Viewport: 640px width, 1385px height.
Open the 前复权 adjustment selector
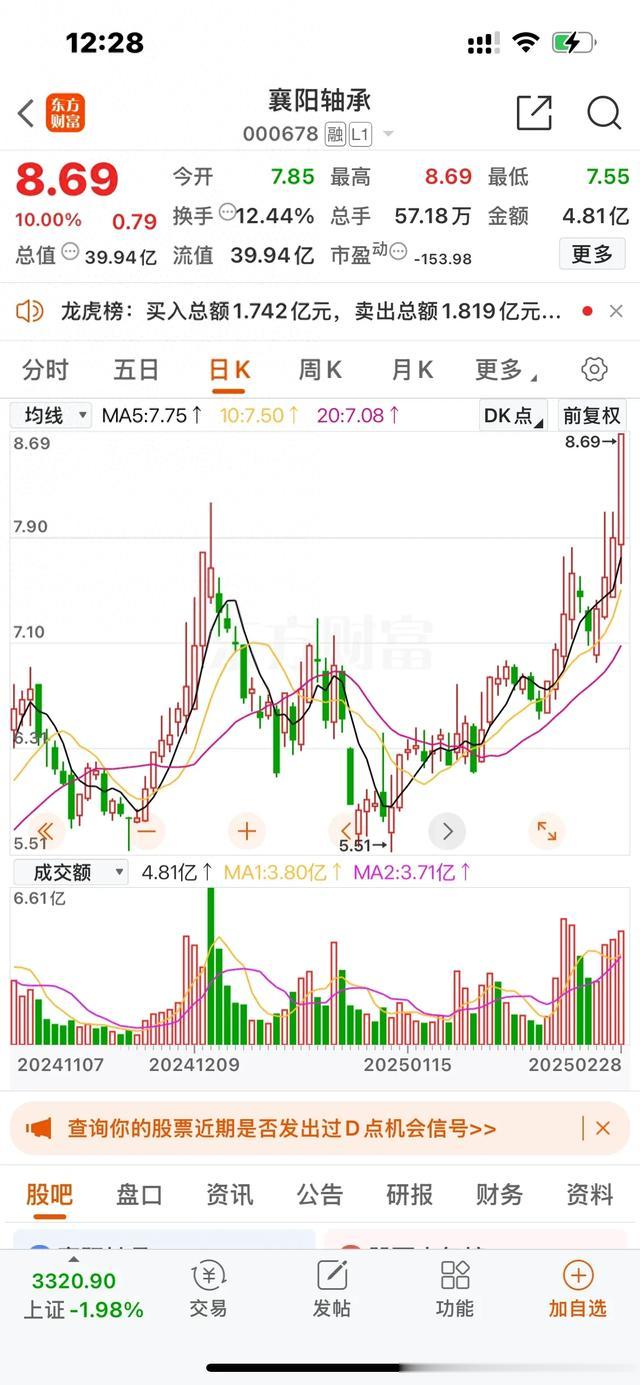click(x=591, y=415)
